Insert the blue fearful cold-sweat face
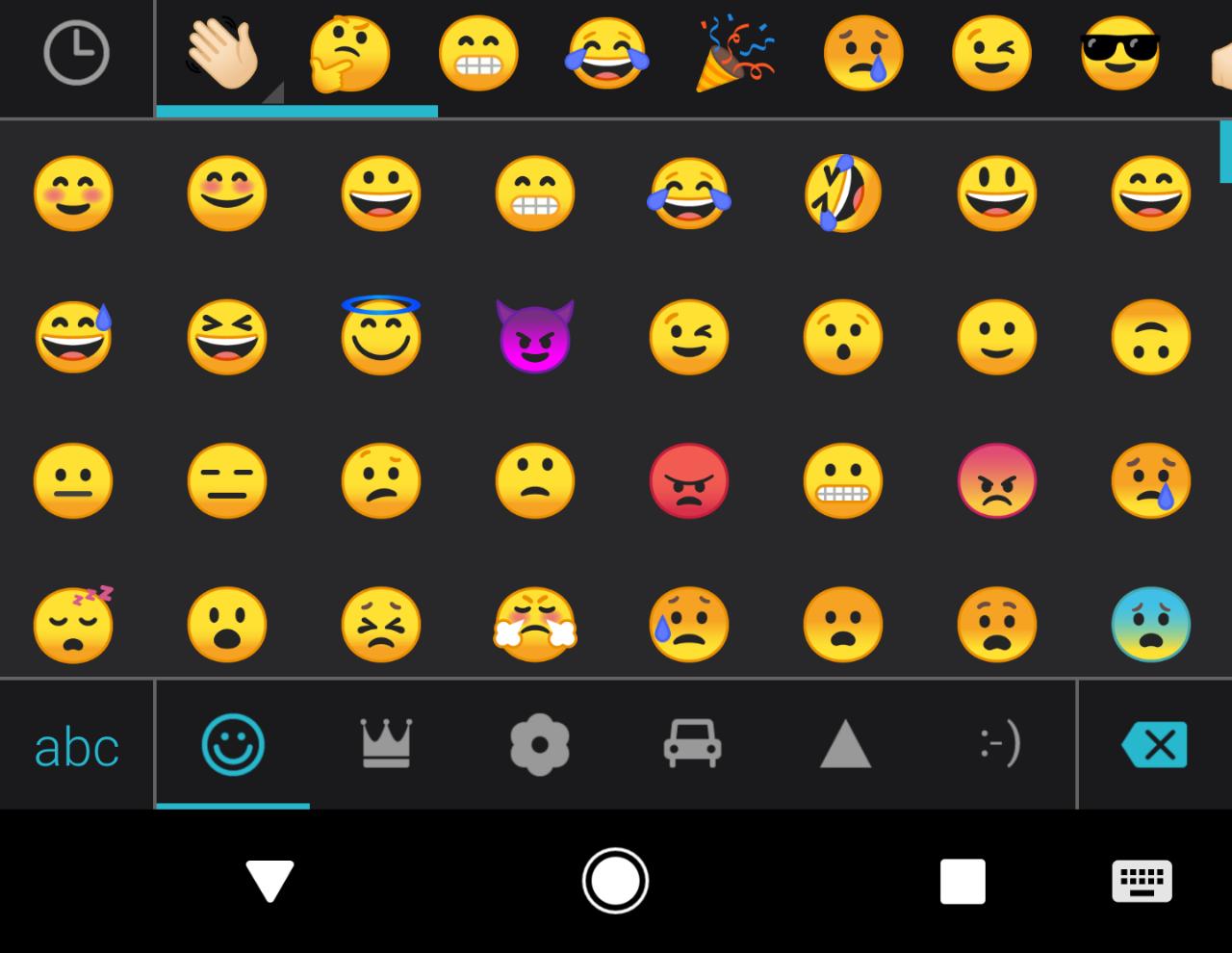This screenshot has width=1232, height=953. tap(1150, 625)
